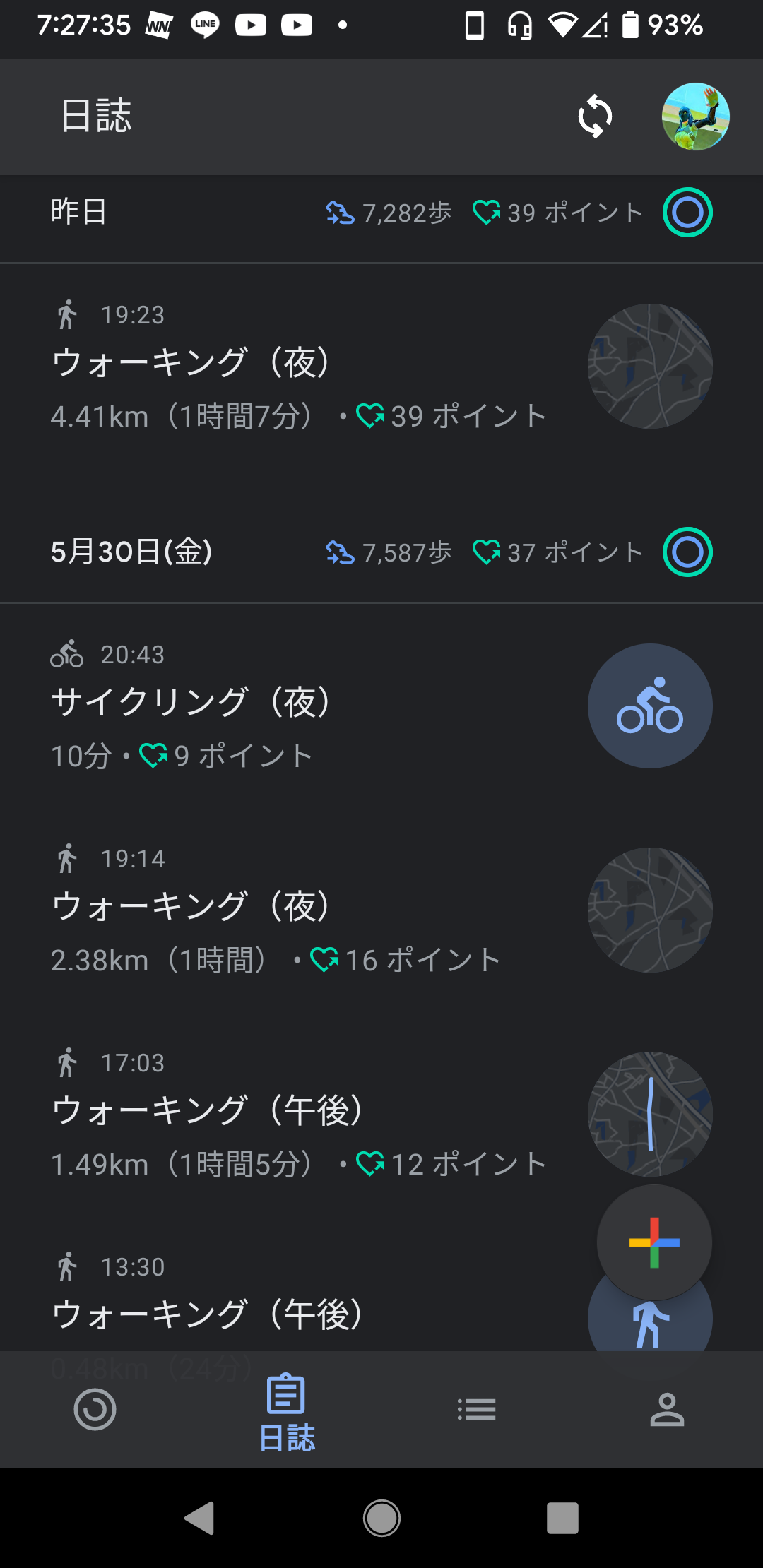Screen dimensions: 763x1568
Task: Tap the sync refresh icon
Action: [595, 116]
